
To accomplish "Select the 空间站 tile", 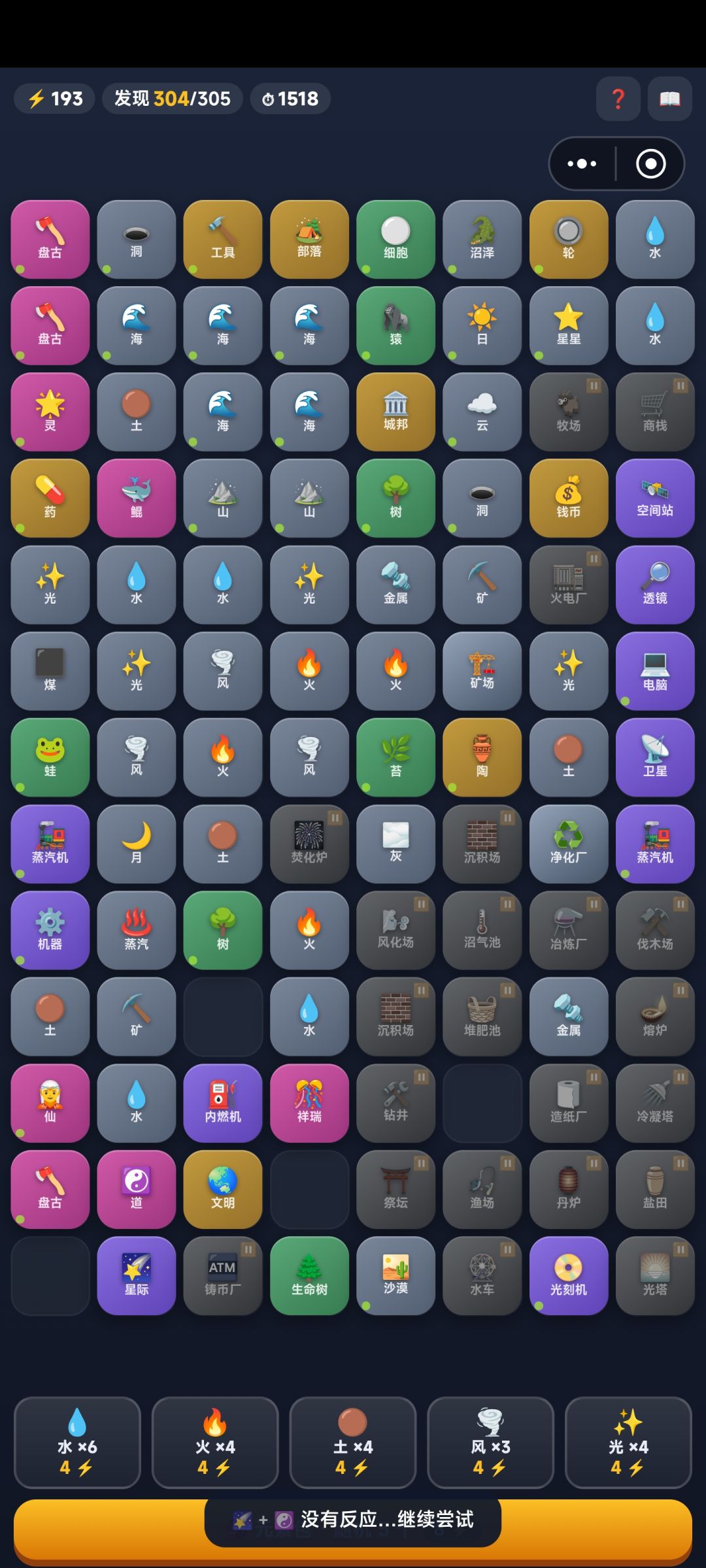I will [655, 498].
